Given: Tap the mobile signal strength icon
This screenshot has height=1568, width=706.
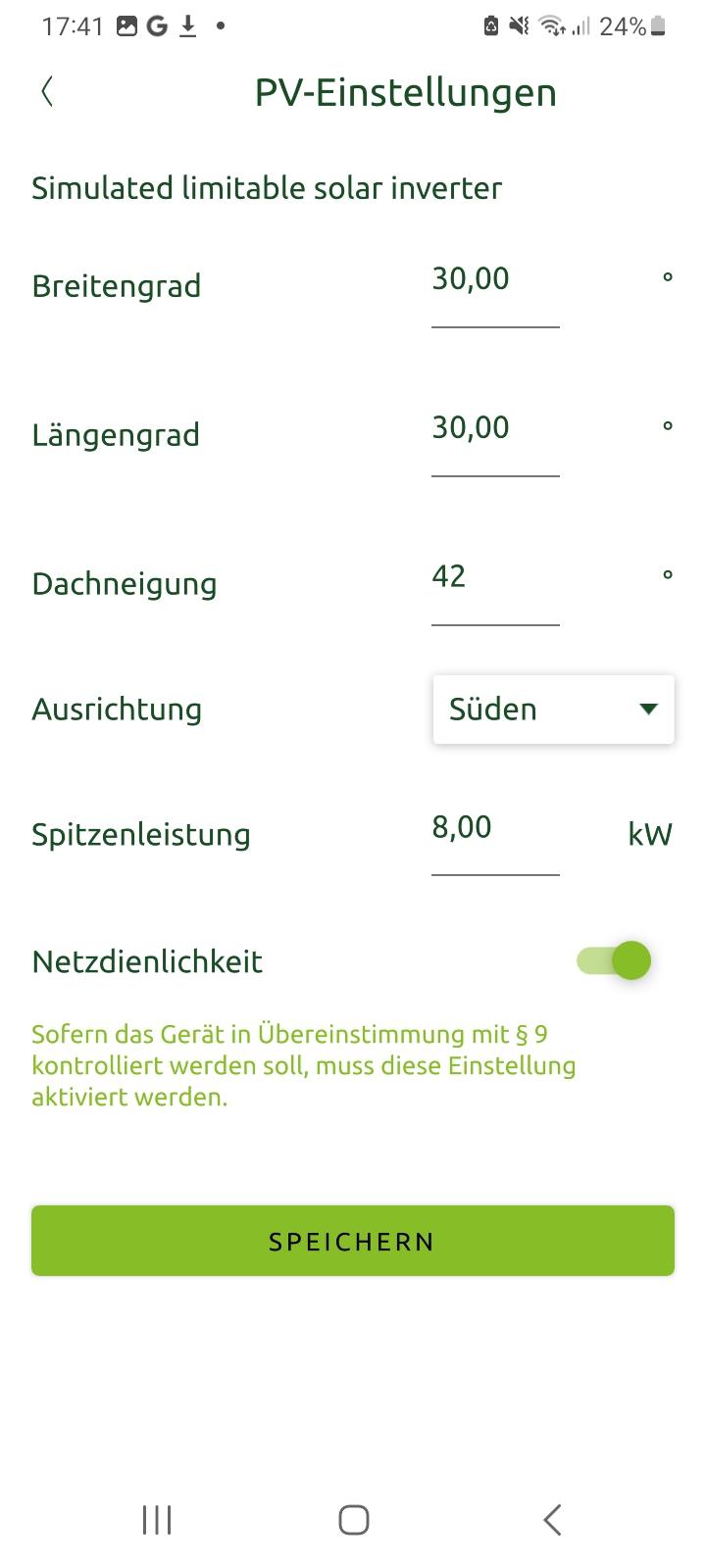Looking at the screenshot, I should click(580, 26).
